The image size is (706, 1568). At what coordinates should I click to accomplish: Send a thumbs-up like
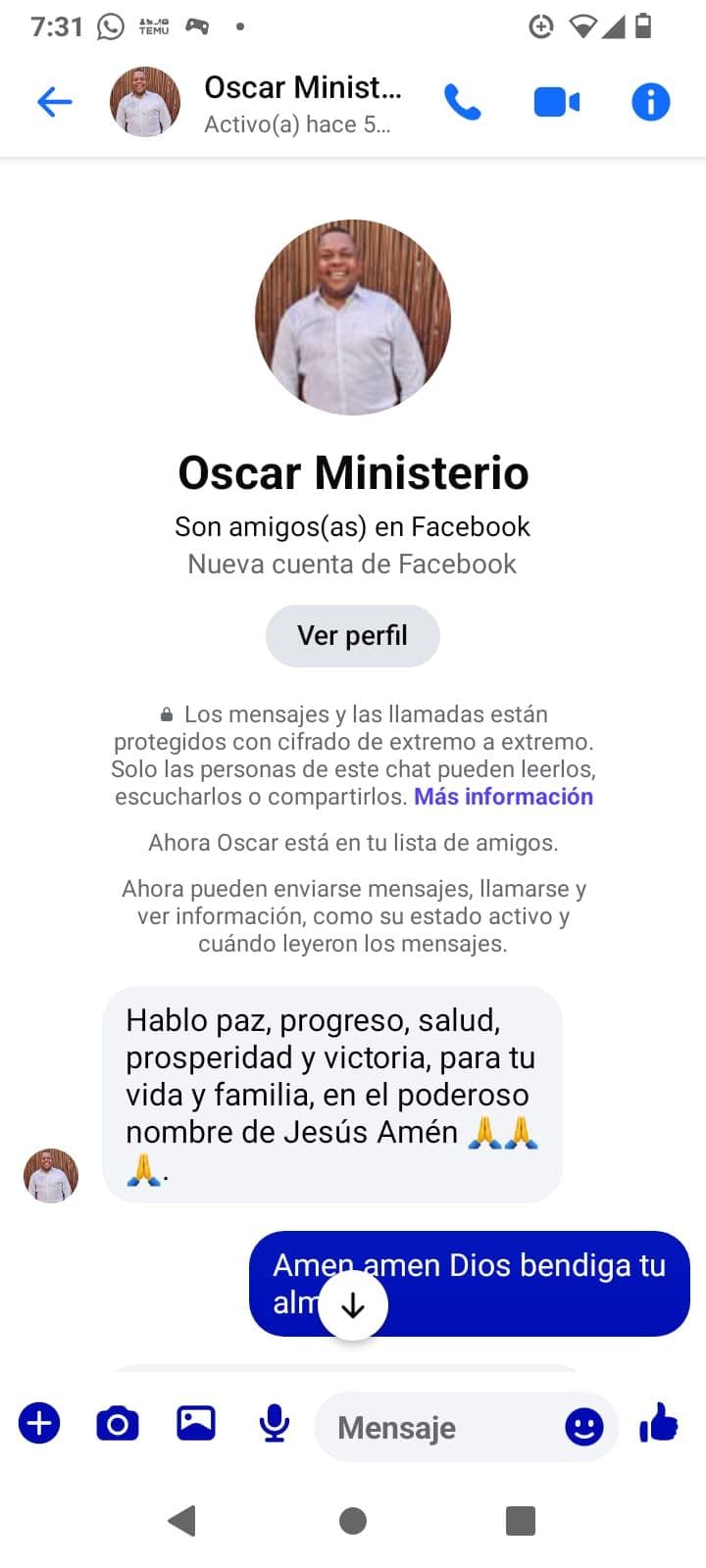click(x=659, y=1423)
